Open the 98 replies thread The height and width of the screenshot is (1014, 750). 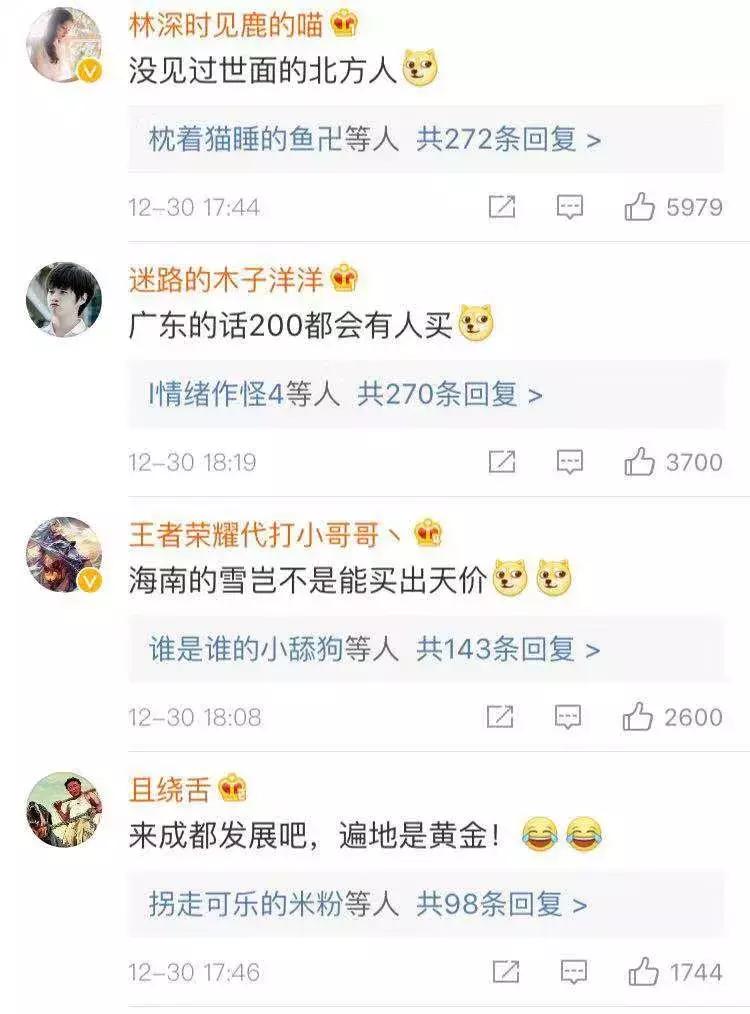tap(501, 905)
